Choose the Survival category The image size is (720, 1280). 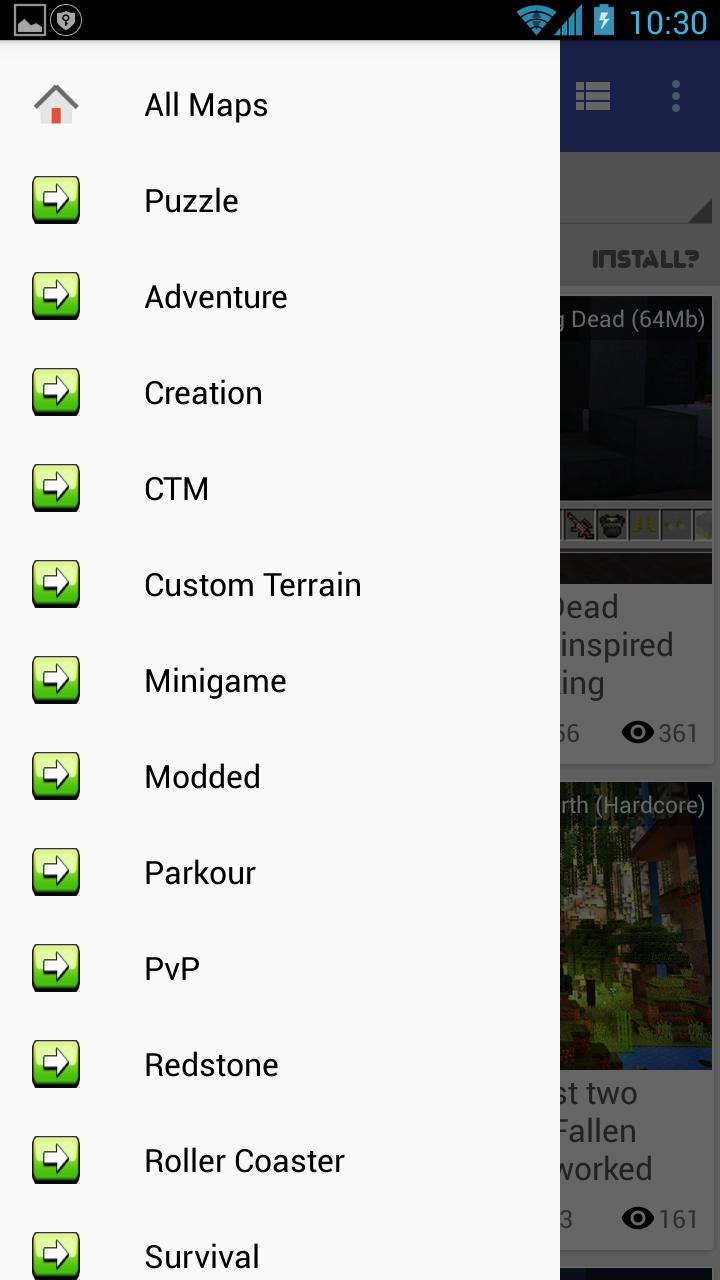(202, 1256)
